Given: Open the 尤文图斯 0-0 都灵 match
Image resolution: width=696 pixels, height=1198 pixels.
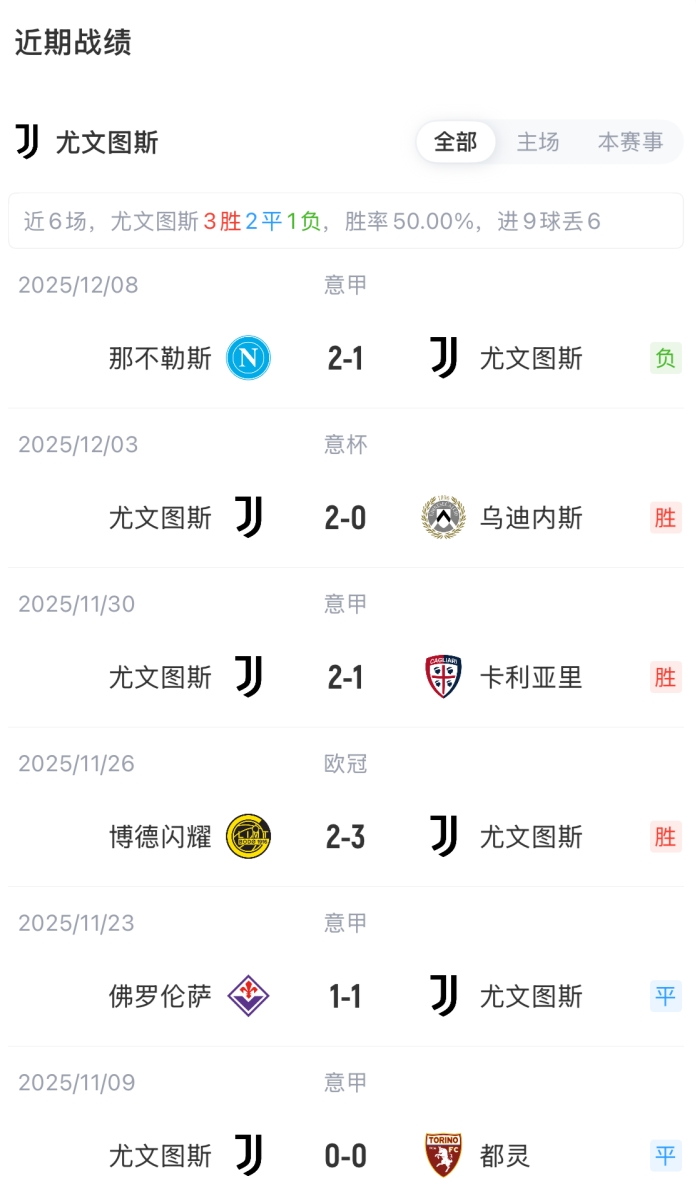Looking at the screenshot, I should click(346, 1156).
